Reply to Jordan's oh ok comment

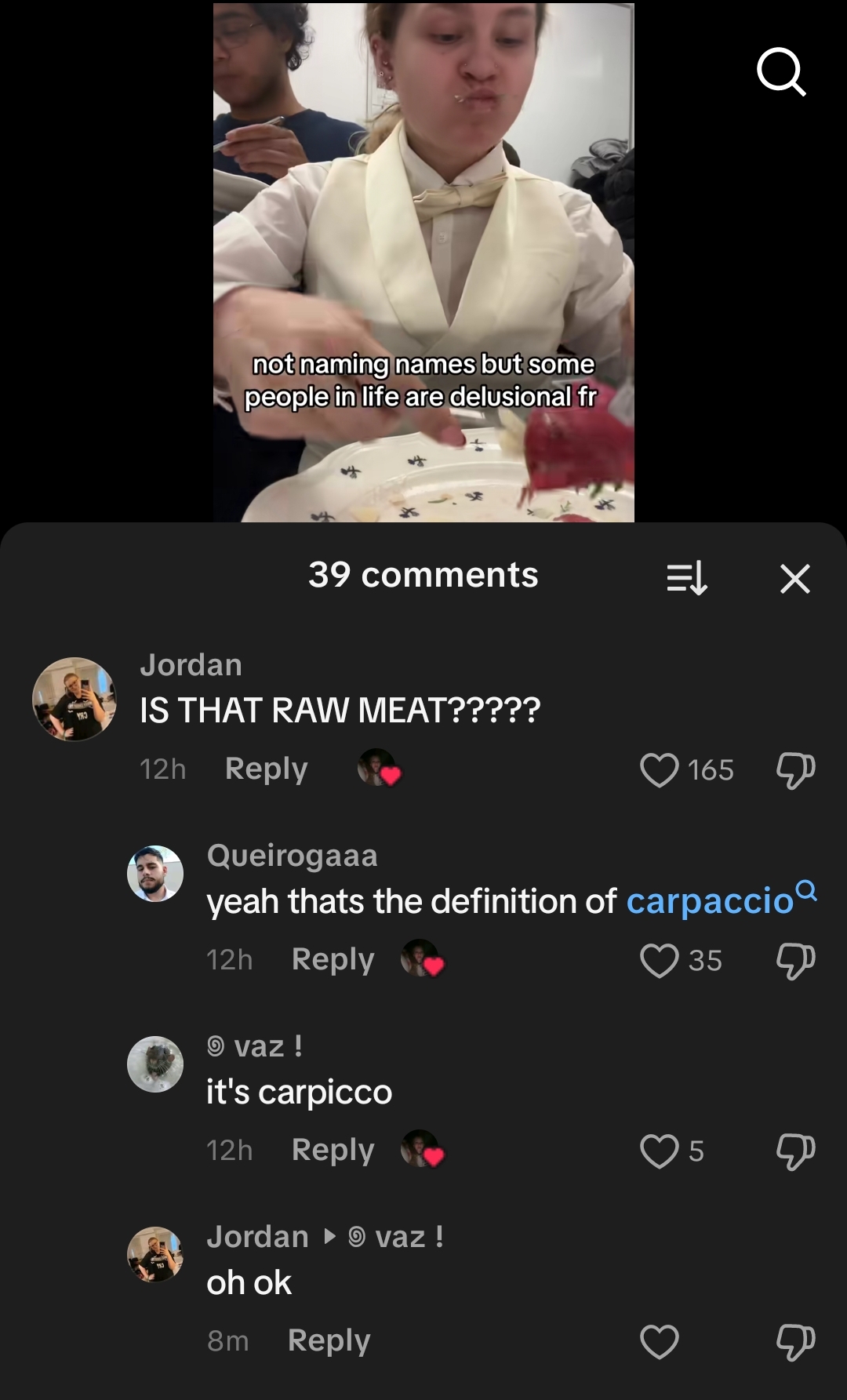click(329, 1340)
